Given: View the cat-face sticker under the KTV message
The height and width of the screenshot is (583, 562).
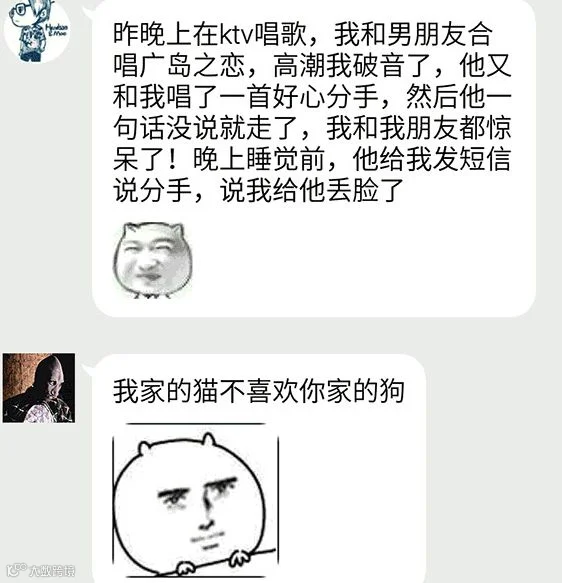Looking at the screenshot, I should click(152, 260).
